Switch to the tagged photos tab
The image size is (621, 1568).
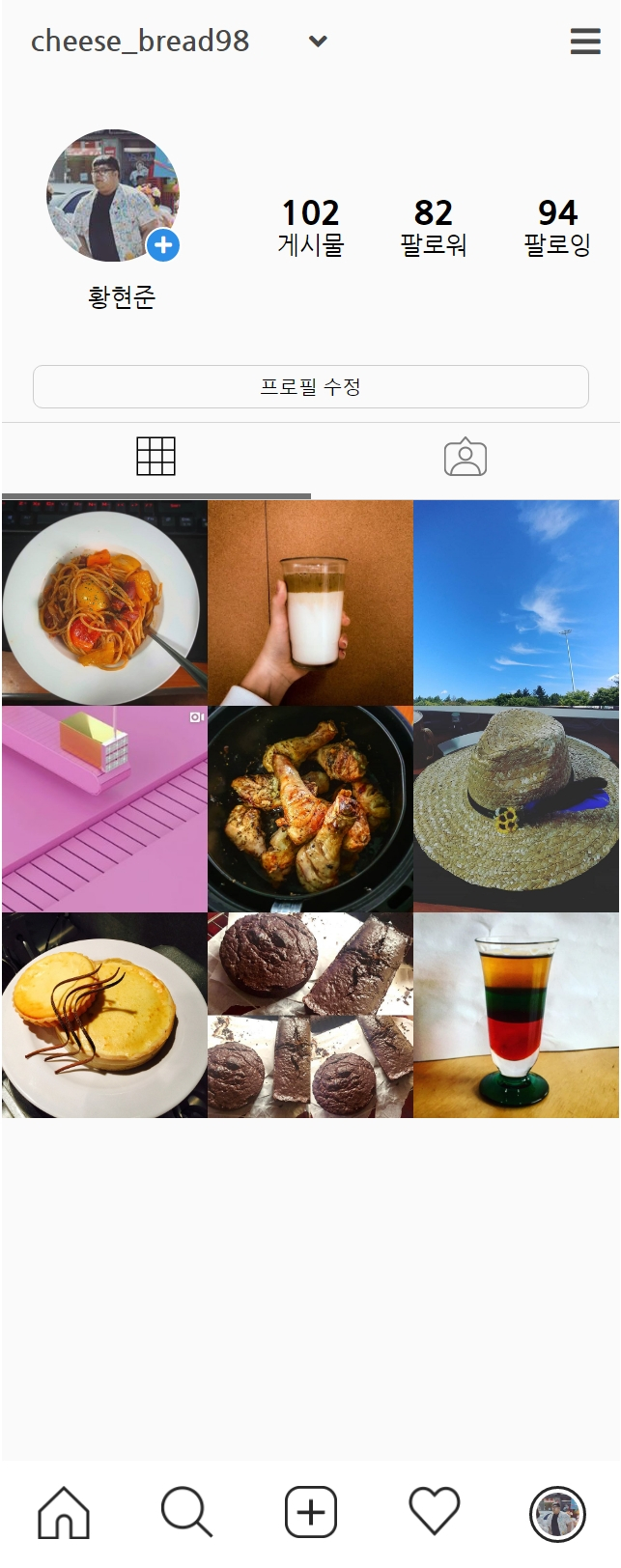pos(465,457)
